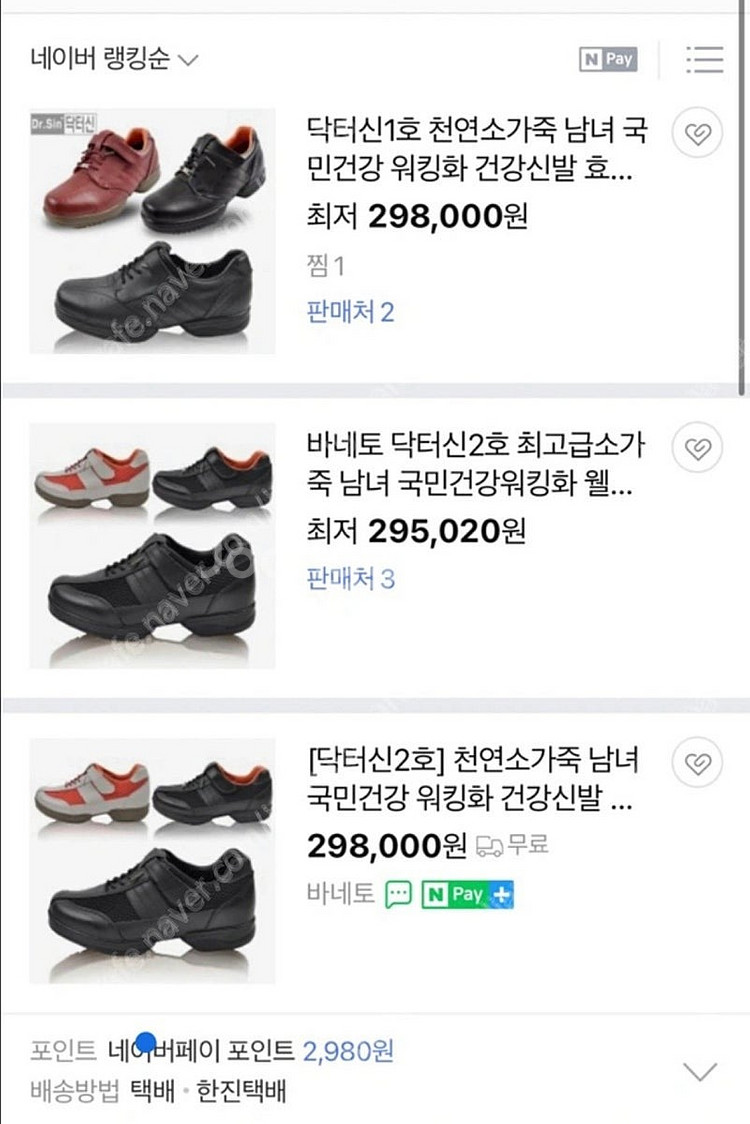Open the 네이버 랭킹순 sort dropdown

click(x=114, y=59)
